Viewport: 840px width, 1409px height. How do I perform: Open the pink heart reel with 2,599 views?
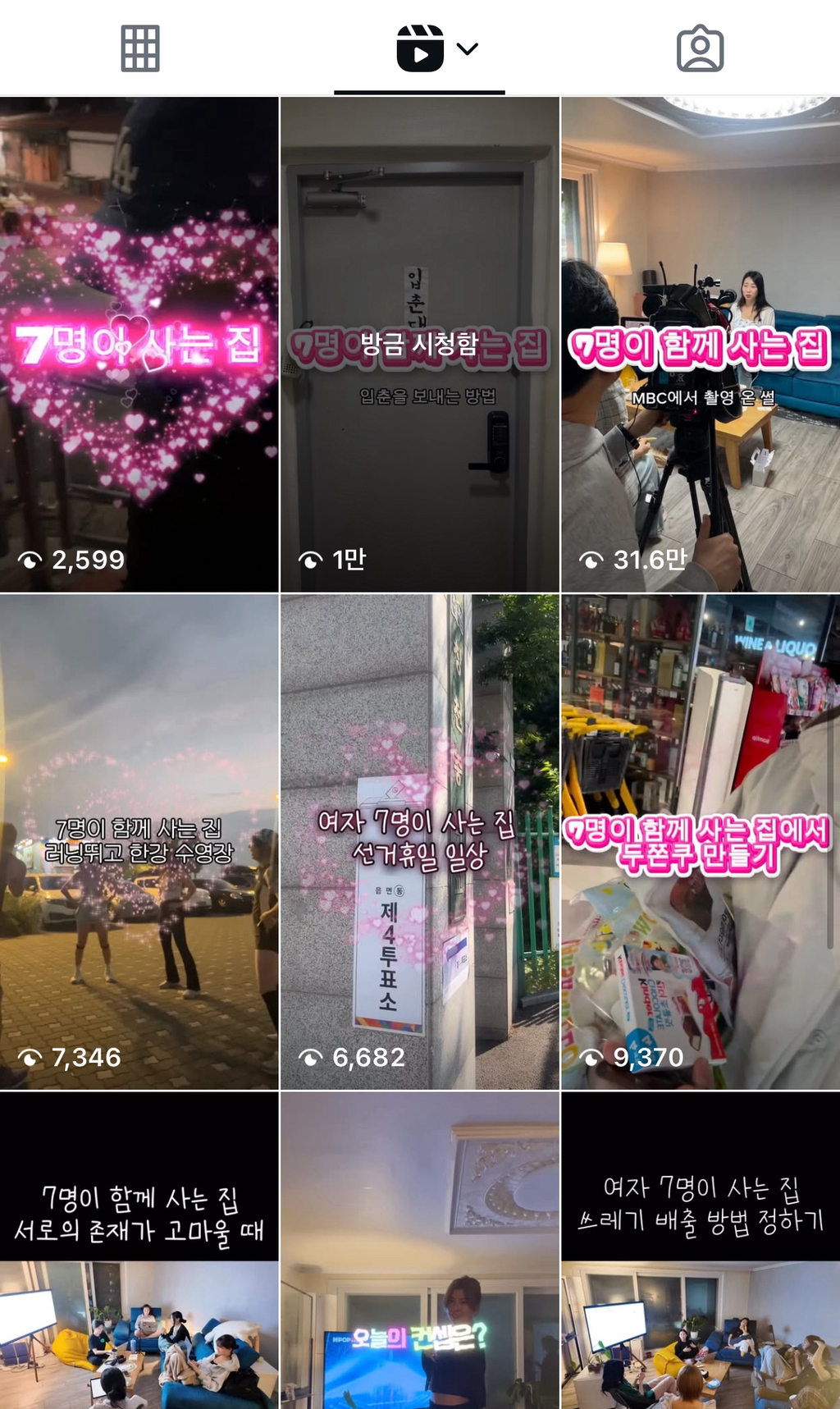point(139,345)
